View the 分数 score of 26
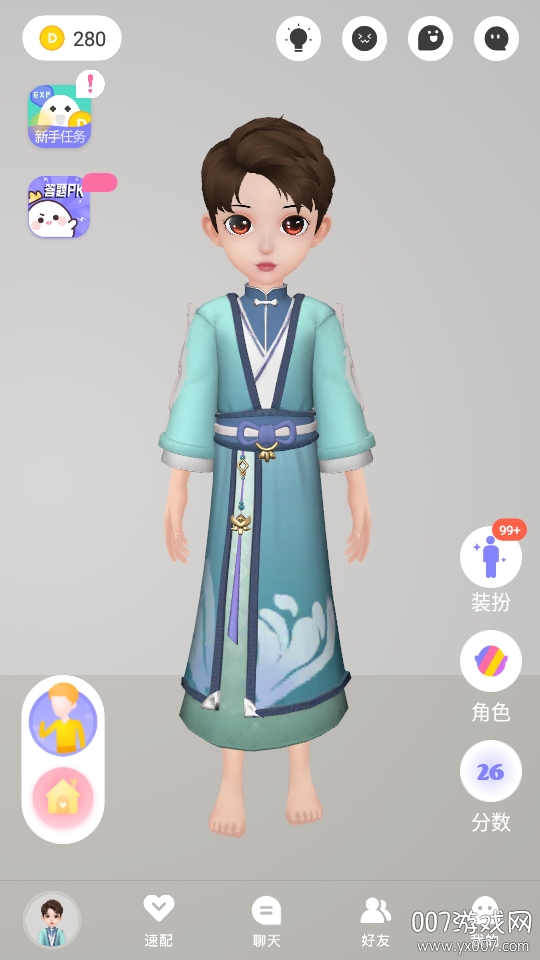Viewport: 540px width, 960px height. (491, 787)
